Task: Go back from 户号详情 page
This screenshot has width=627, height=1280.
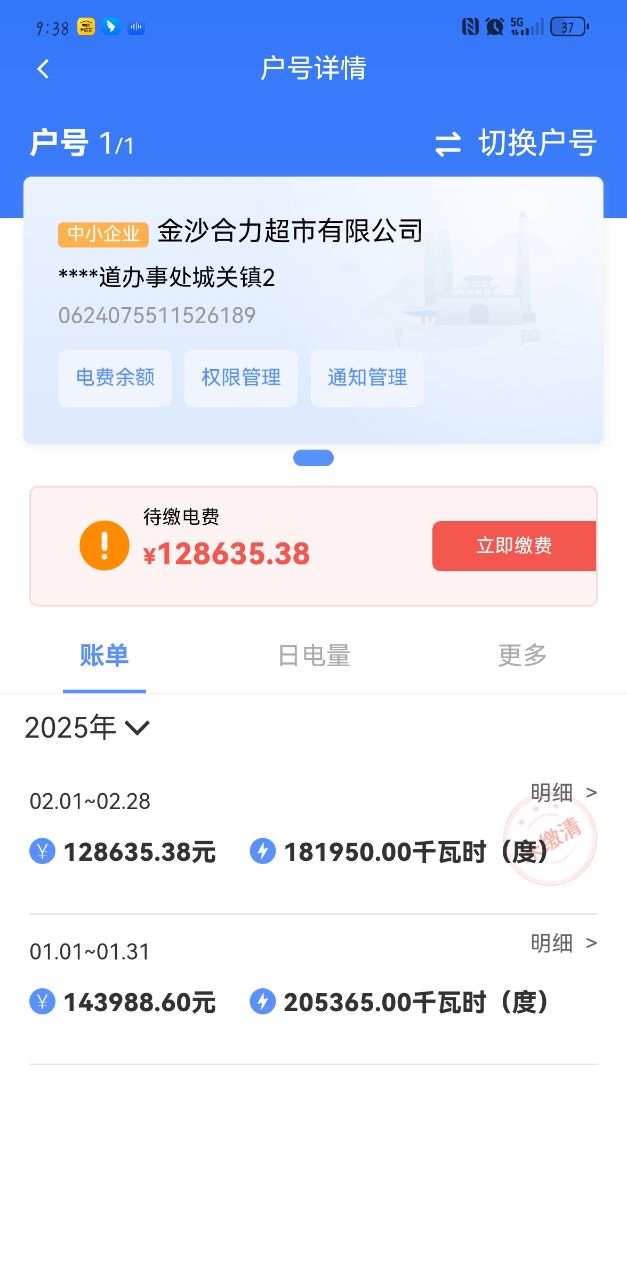Action: pyautogui.click(x=43, y=69)
